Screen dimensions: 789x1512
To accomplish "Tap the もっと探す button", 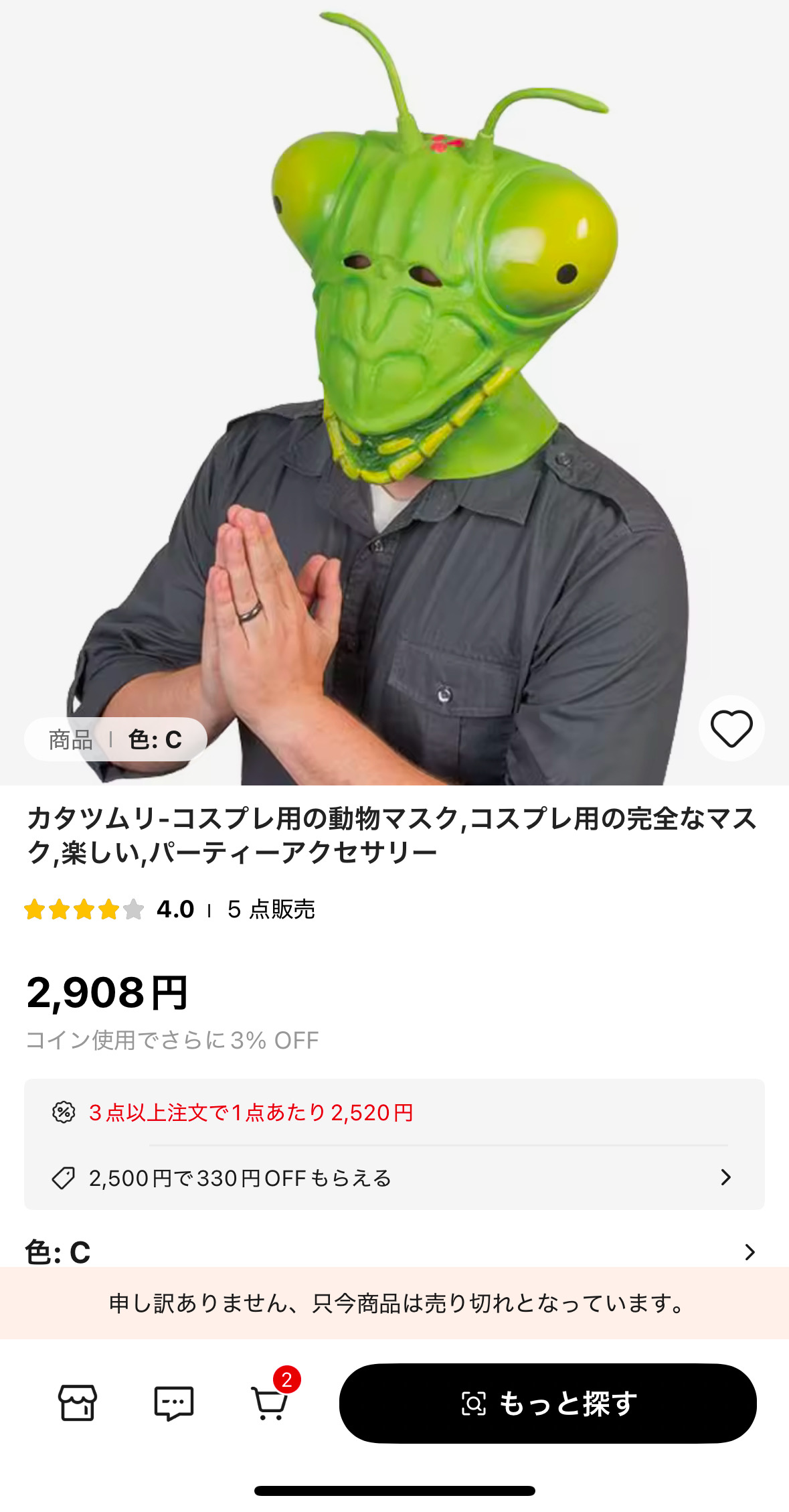I will point(547,1403).
